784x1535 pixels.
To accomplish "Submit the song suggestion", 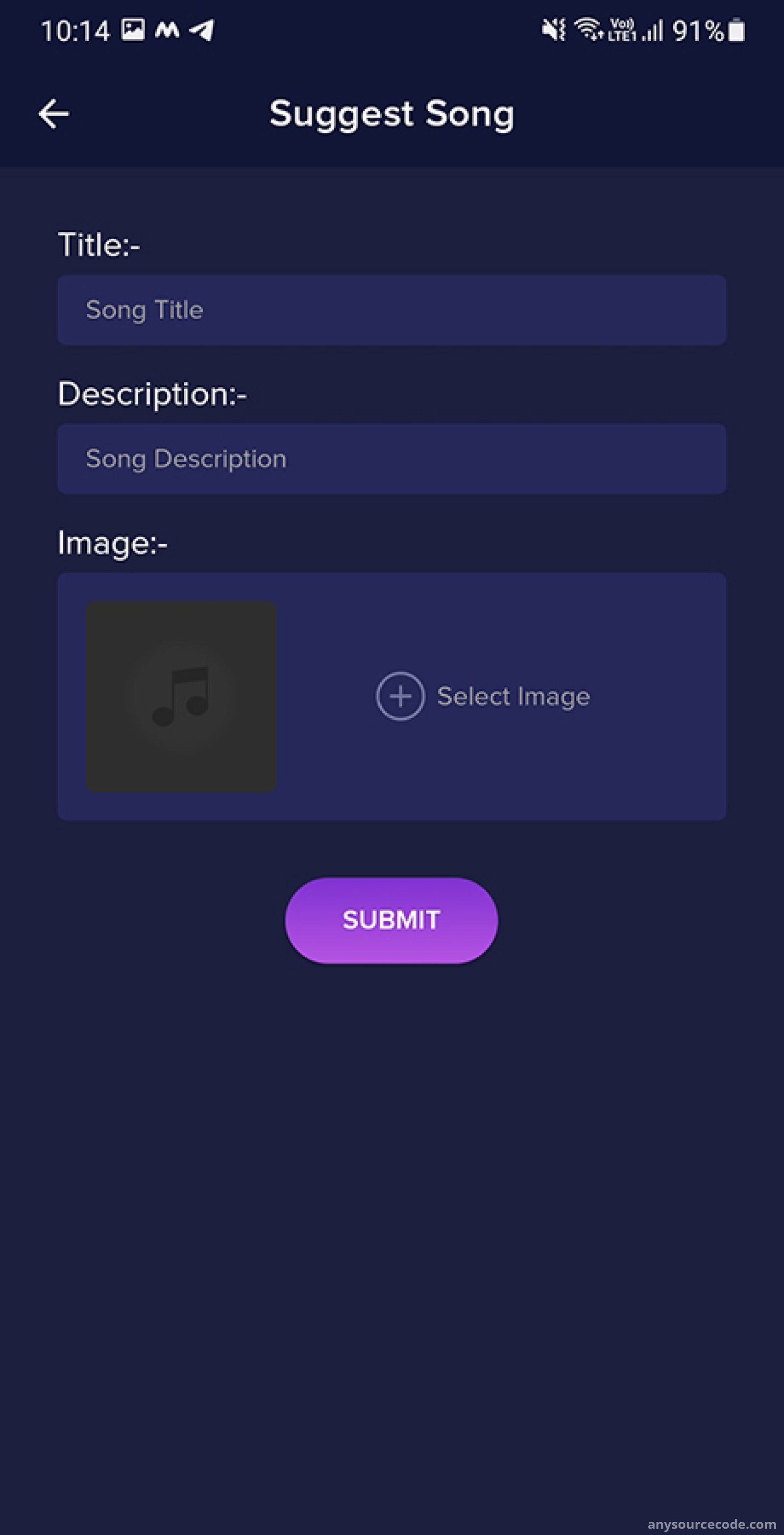I will coord(392,920).
